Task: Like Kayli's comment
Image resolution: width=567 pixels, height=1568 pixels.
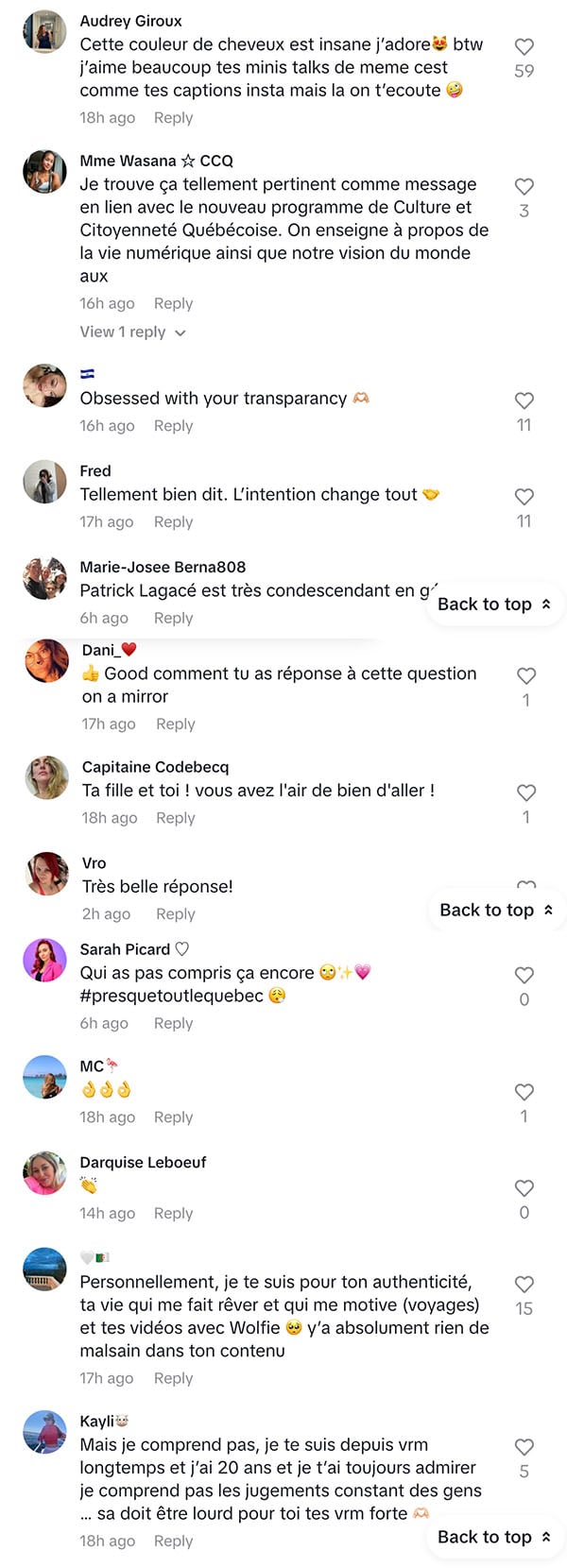Action: point(524,1447)
